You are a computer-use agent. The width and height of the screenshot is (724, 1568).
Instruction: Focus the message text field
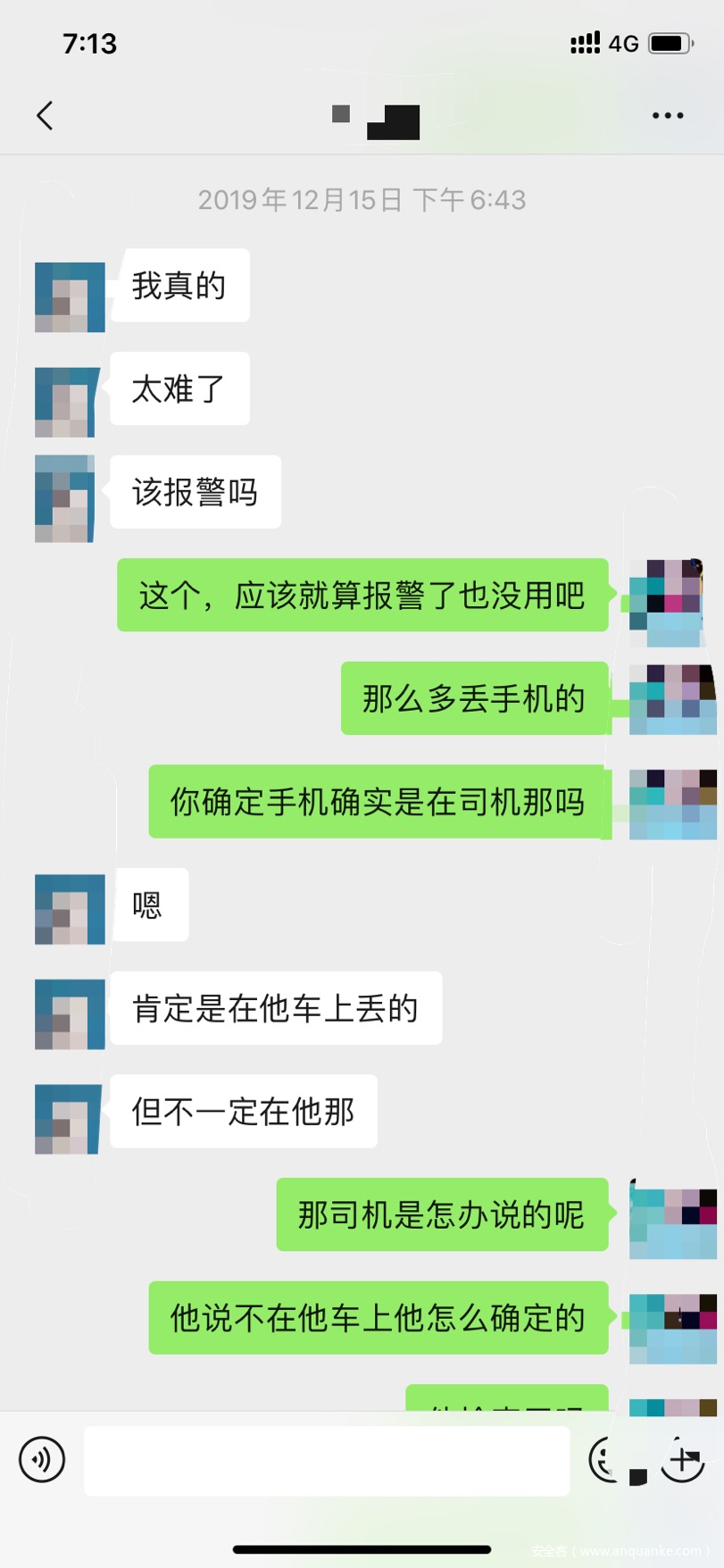(327, 1461)
